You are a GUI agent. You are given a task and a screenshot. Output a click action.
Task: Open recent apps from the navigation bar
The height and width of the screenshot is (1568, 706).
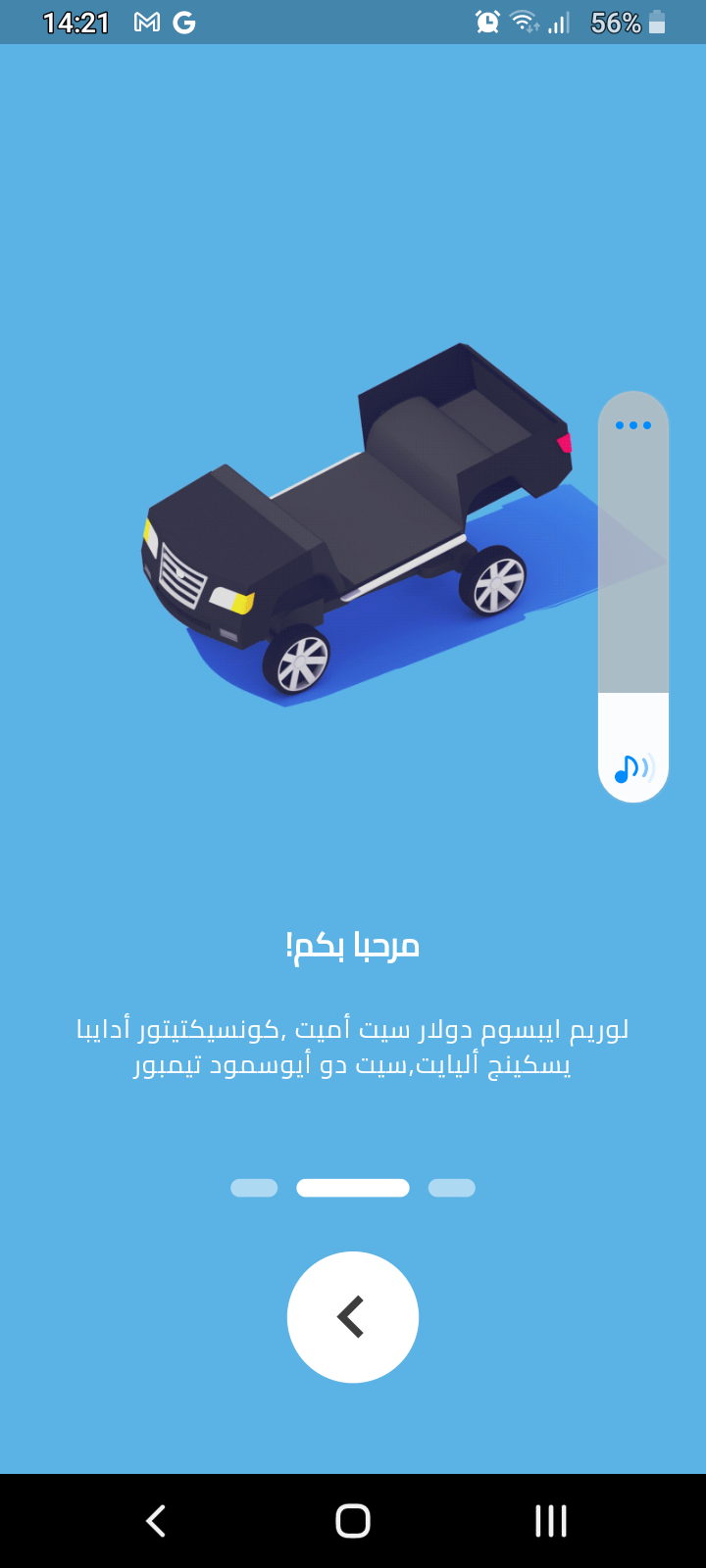(x=550, y=1520)
